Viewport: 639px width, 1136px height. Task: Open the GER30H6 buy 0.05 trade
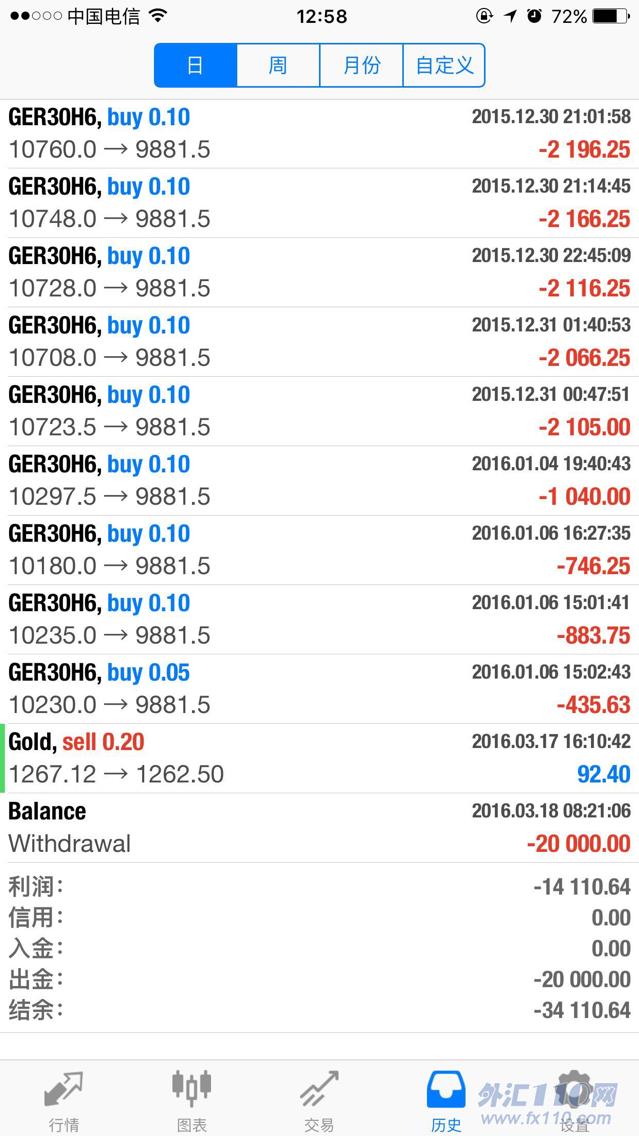click(x=320, y=689)
